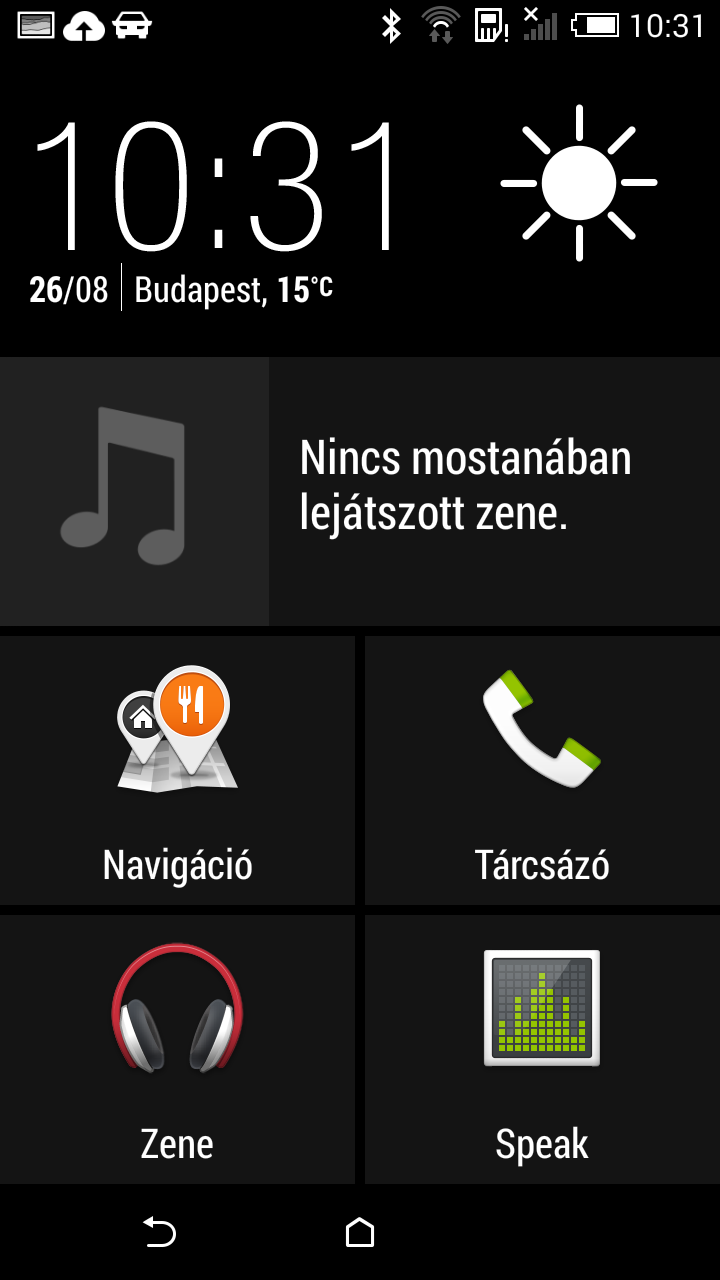Go back with the system back button

(159, 1232)
